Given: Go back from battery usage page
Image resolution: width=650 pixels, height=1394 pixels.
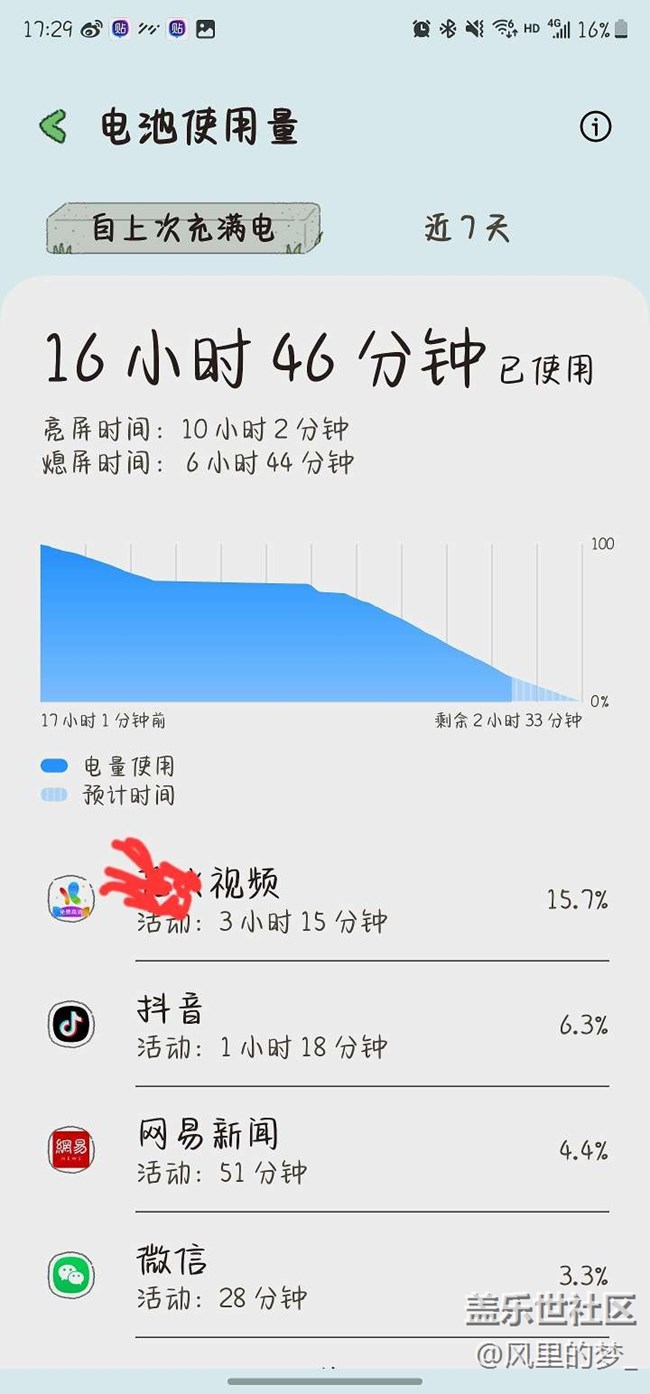Looking at the screenshot, I should click(53, 127).
